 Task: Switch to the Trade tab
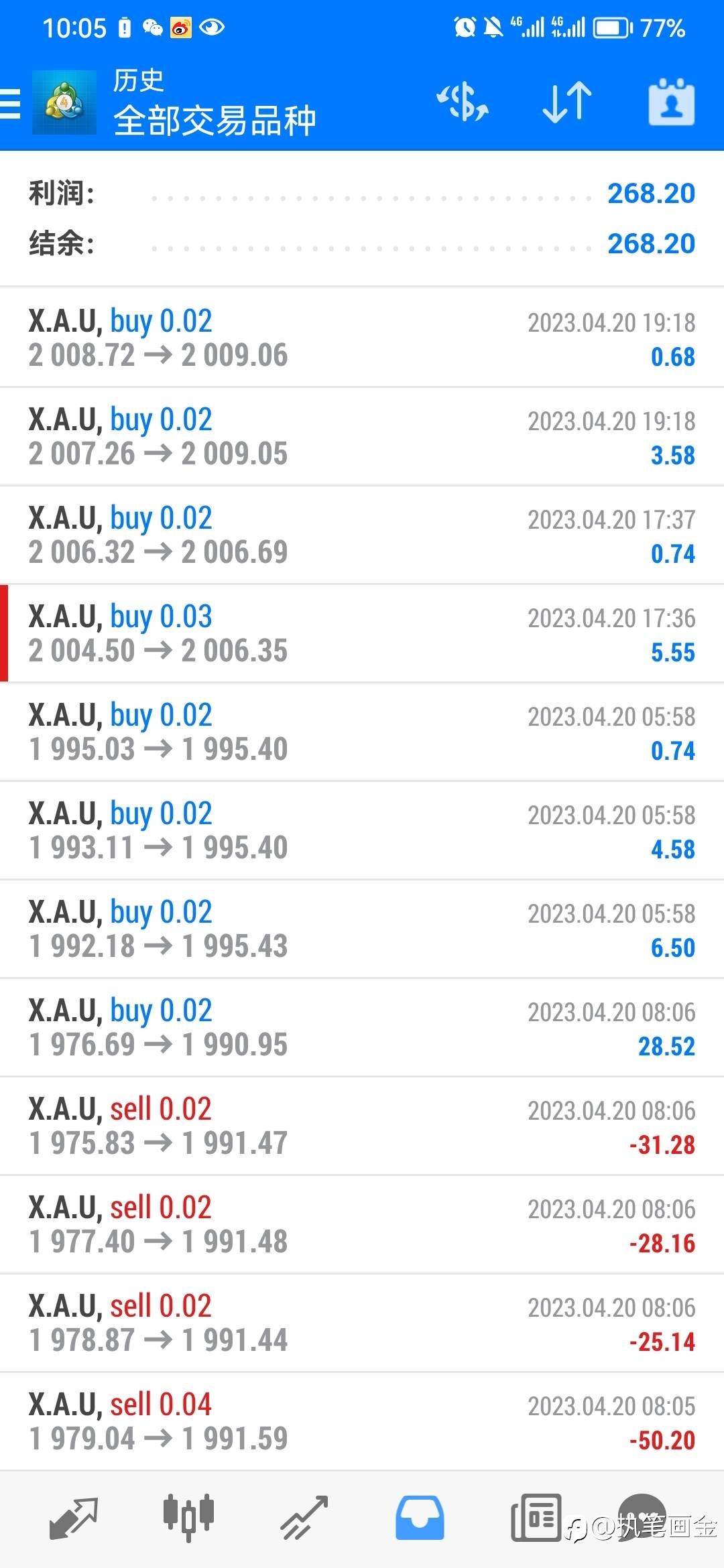(x=304, y=1518)
